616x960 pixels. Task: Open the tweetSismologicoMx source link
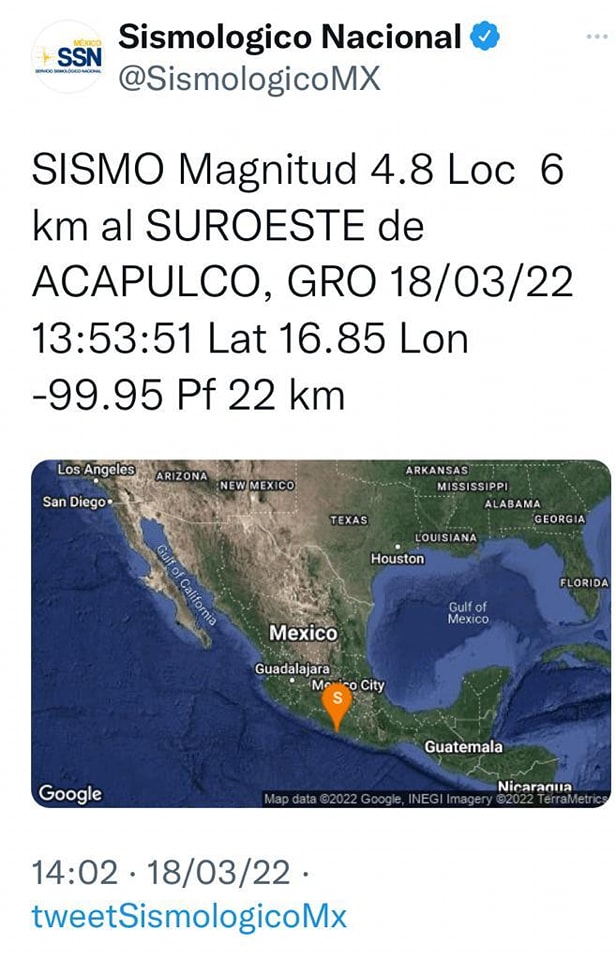(x=189, y=916)
